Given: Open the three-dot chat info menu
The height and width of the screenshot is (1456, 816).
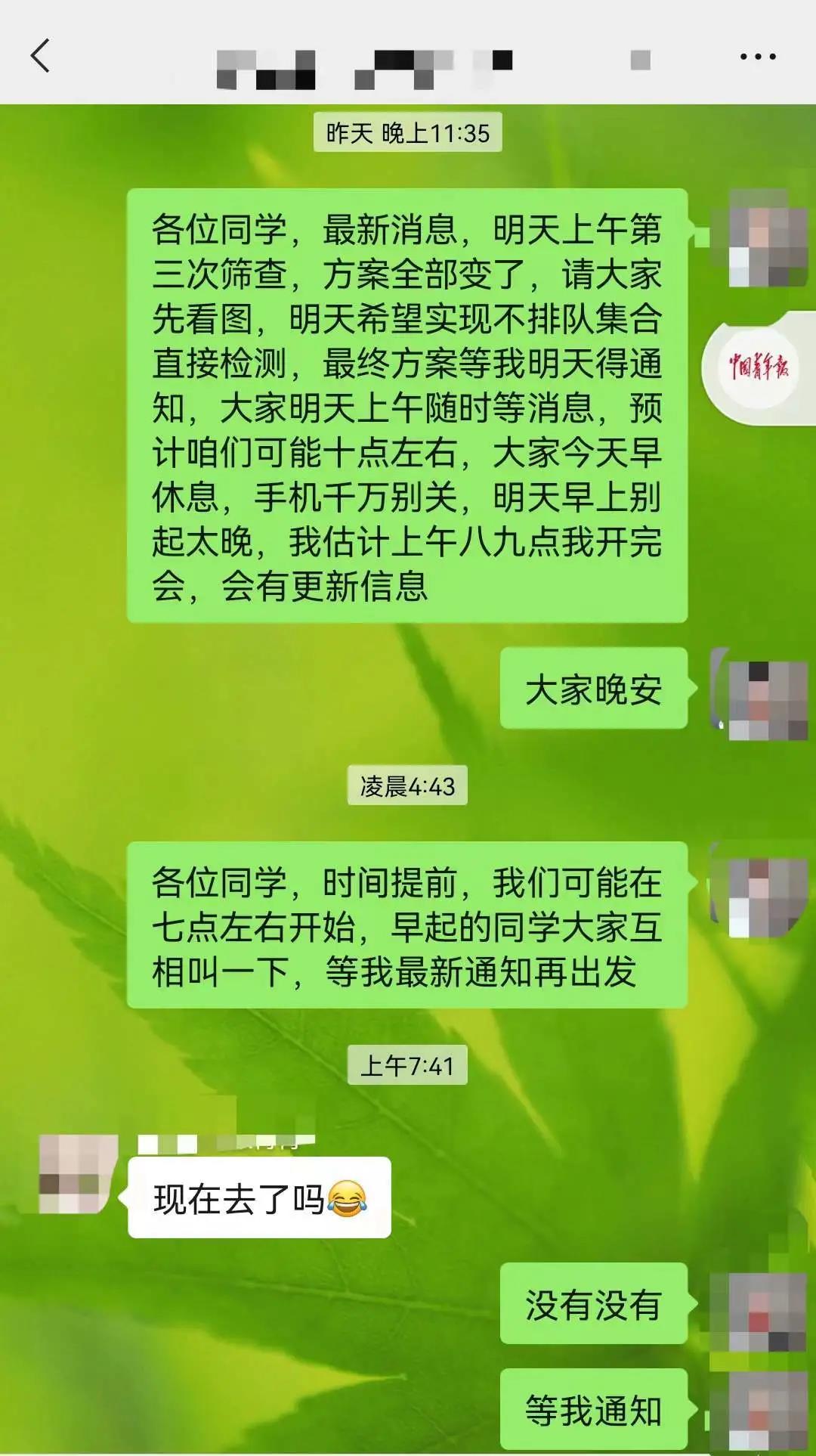Looking at the screenshot, I should pyautogui.click(x=757, y=57).
